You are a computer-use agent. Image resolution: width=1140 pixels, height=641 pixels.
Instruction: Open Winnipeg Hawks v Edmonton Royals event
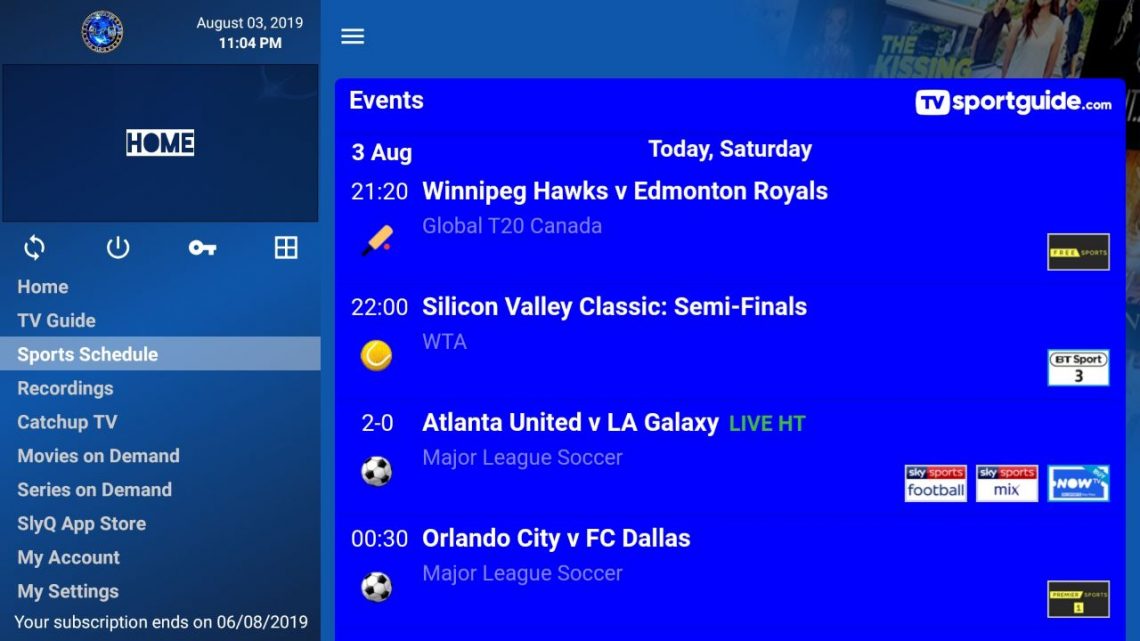624,191
